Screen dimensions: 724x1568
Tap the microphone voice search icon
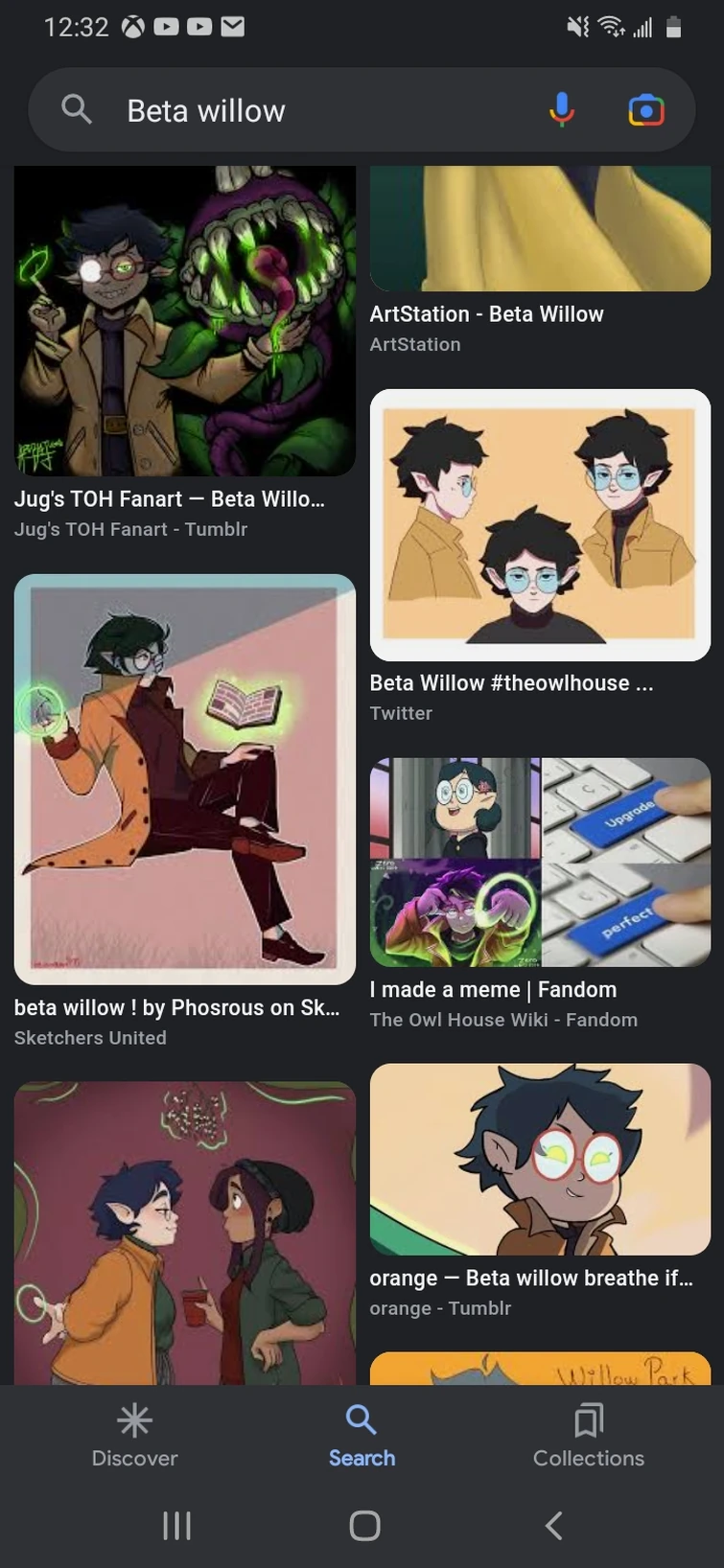(x=561, y=109)
